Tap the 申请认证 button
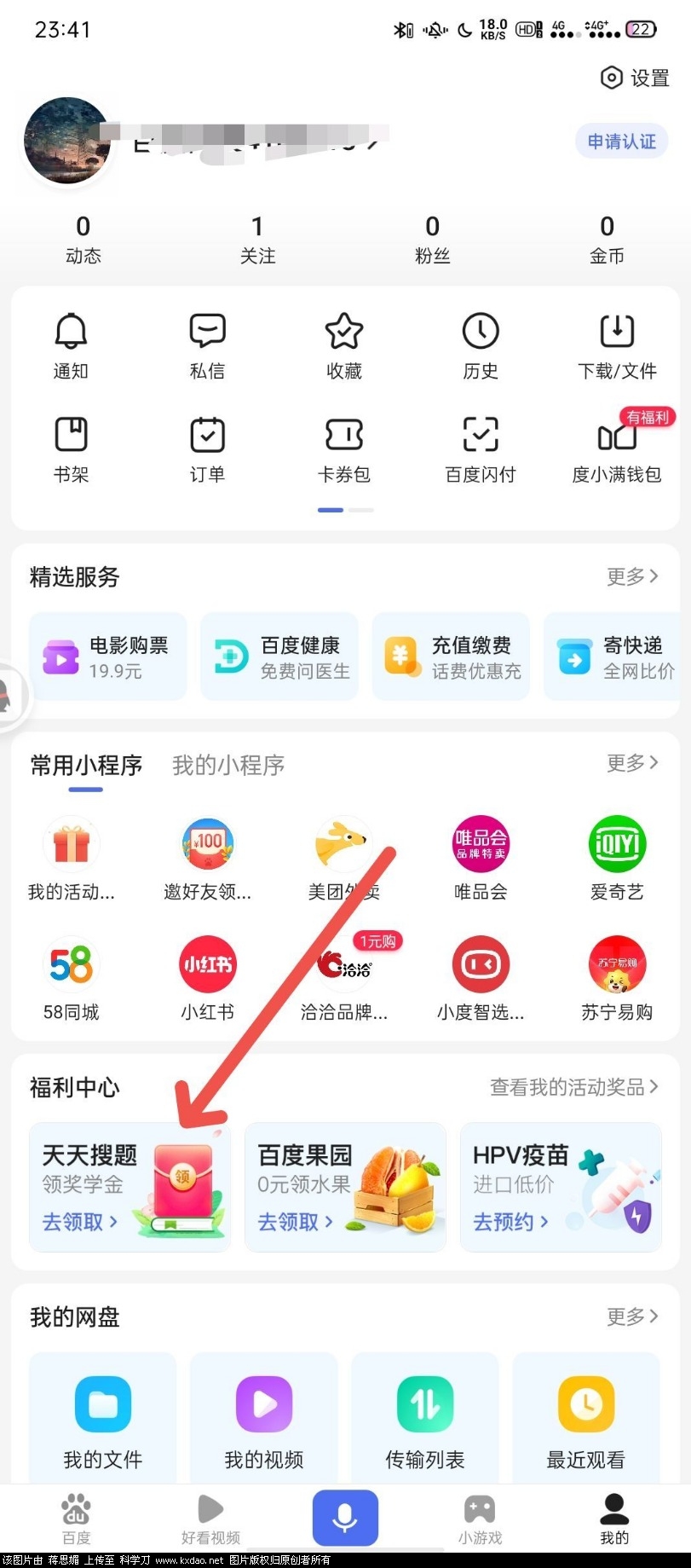This screenshot has width=691, height=1568. point(621,142)
